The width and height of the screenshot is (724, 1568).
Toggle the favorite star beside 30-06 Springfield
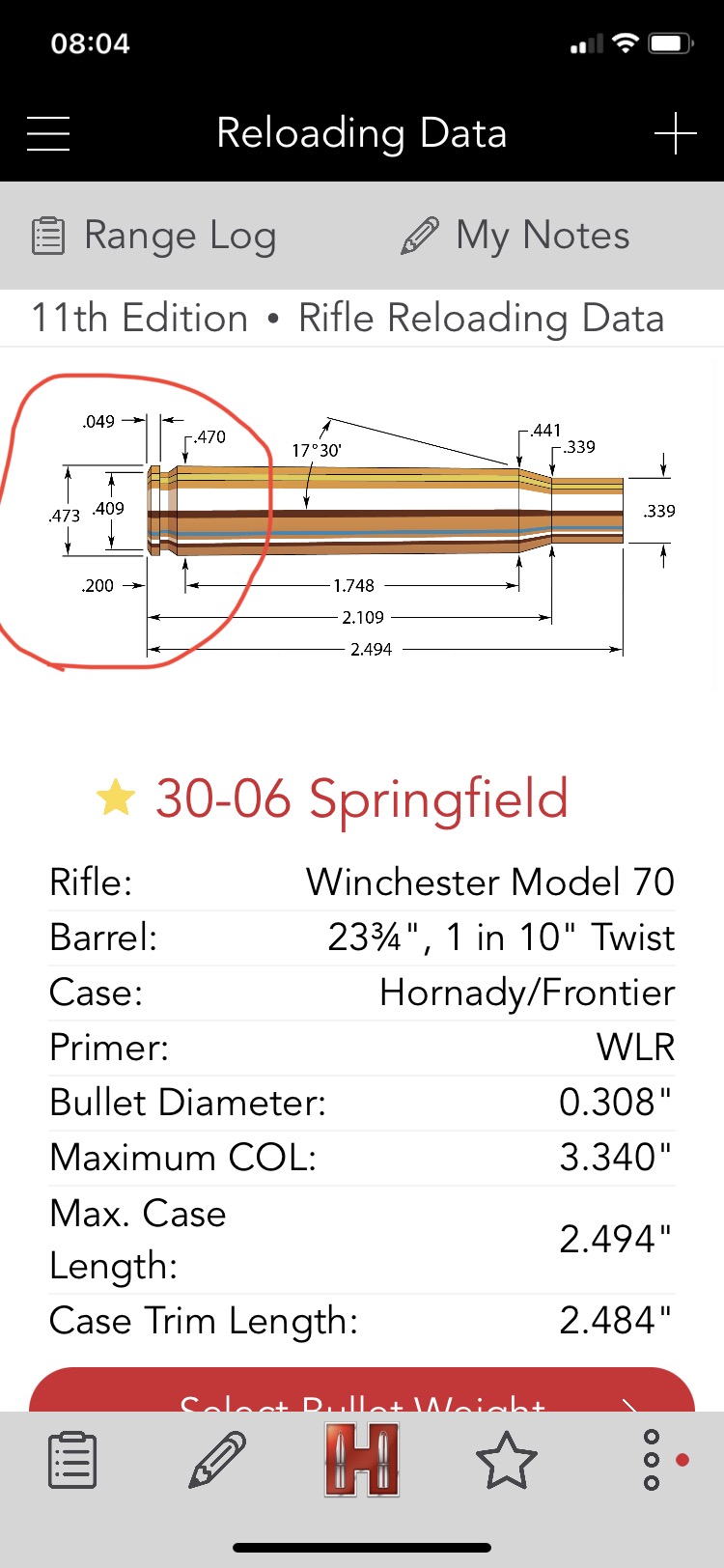coord(116,798)
